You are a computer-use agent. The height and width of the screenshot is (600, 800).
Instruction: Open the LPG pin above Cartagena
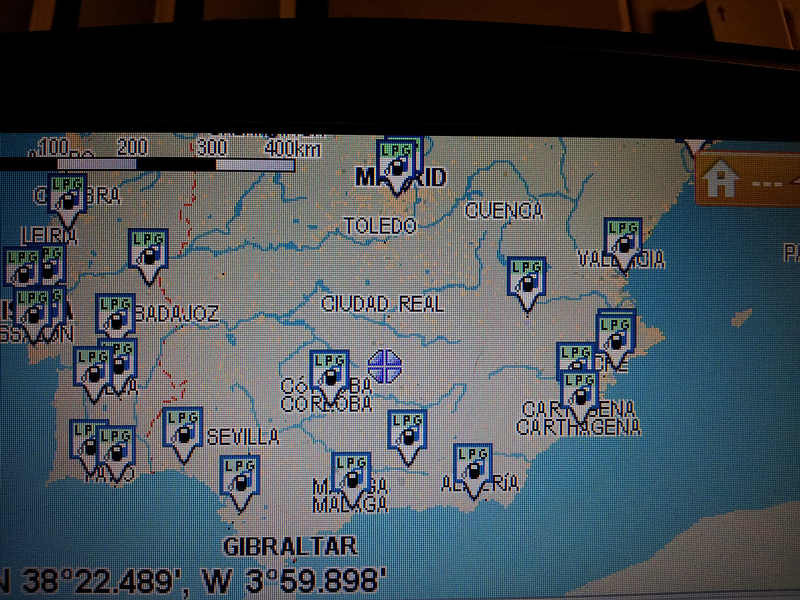pos(579,395)
